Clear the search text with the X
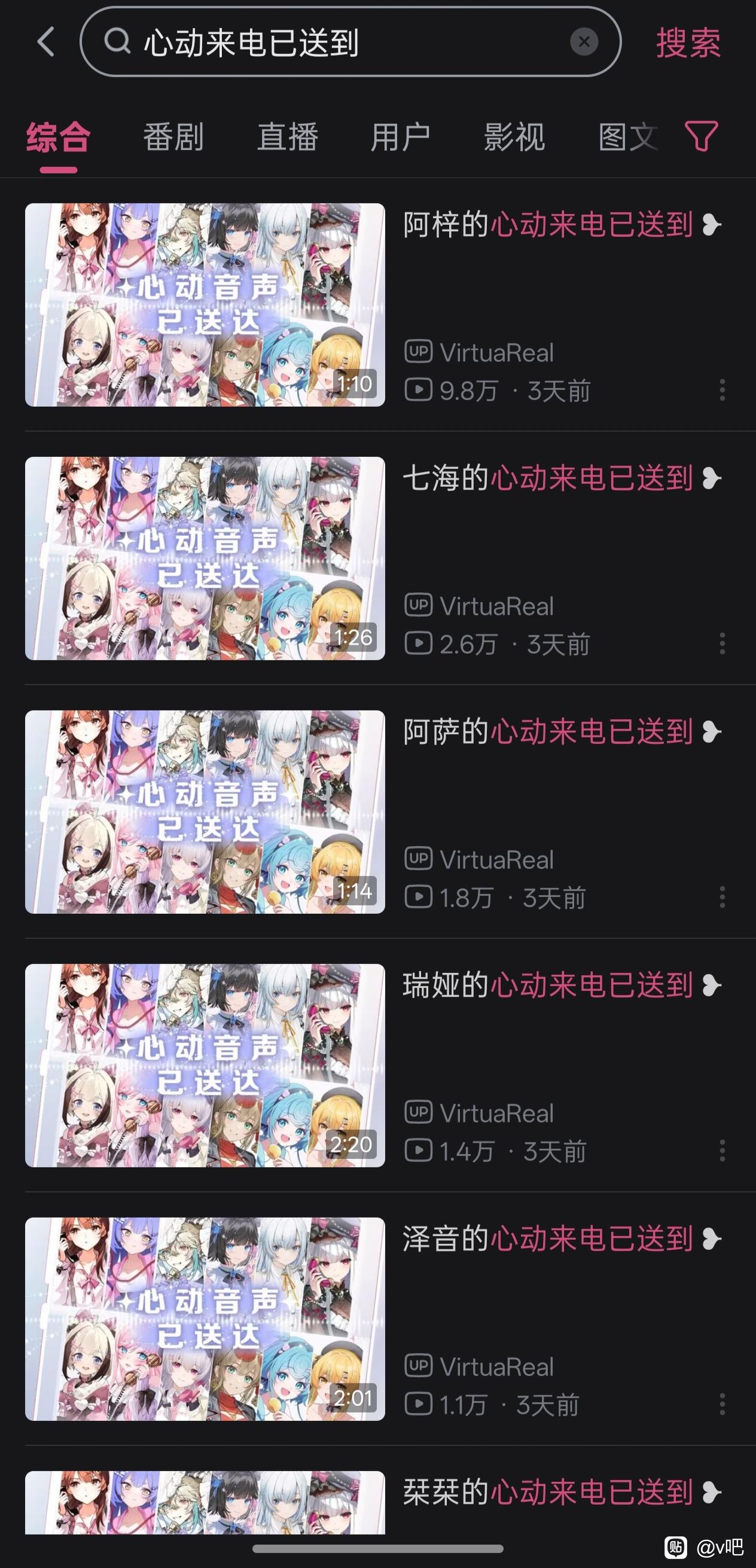Image resolution: width=756 pixels, height=1568 pixels. pyautogui.click(x=584, y=41)
